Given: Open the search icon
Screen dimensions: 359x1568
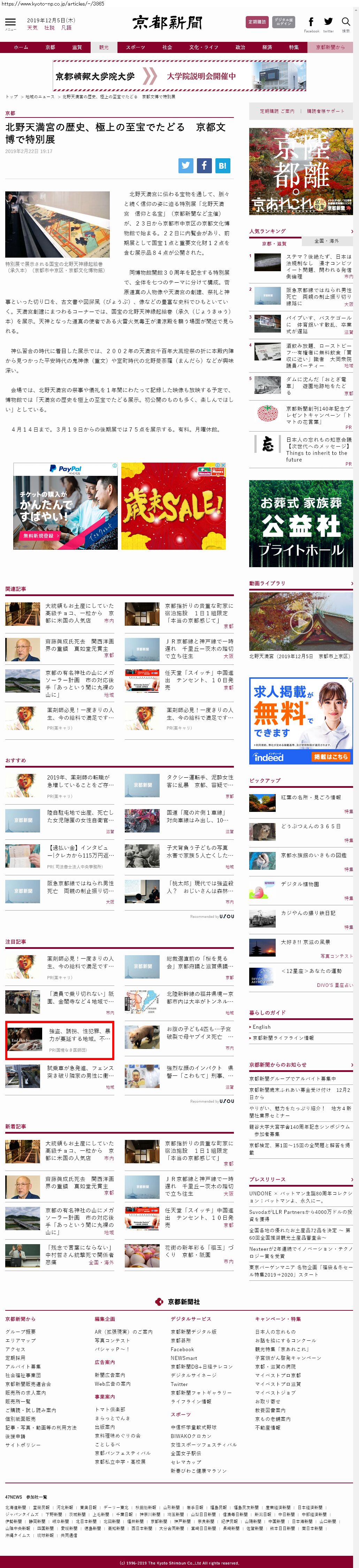Looking at the screenshot, I should click(346, 23).
